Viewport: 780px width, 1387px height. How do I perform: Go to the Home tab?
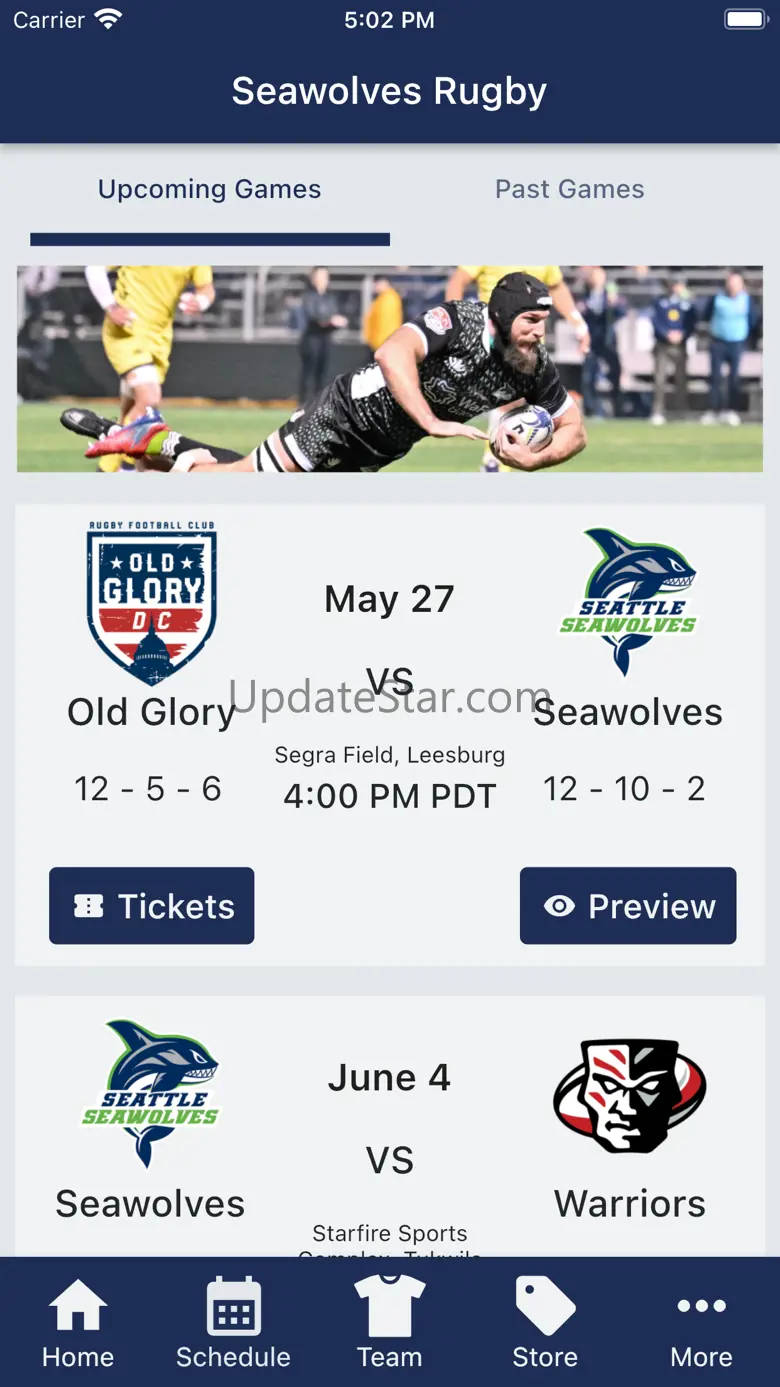[x=78, y=1323]
